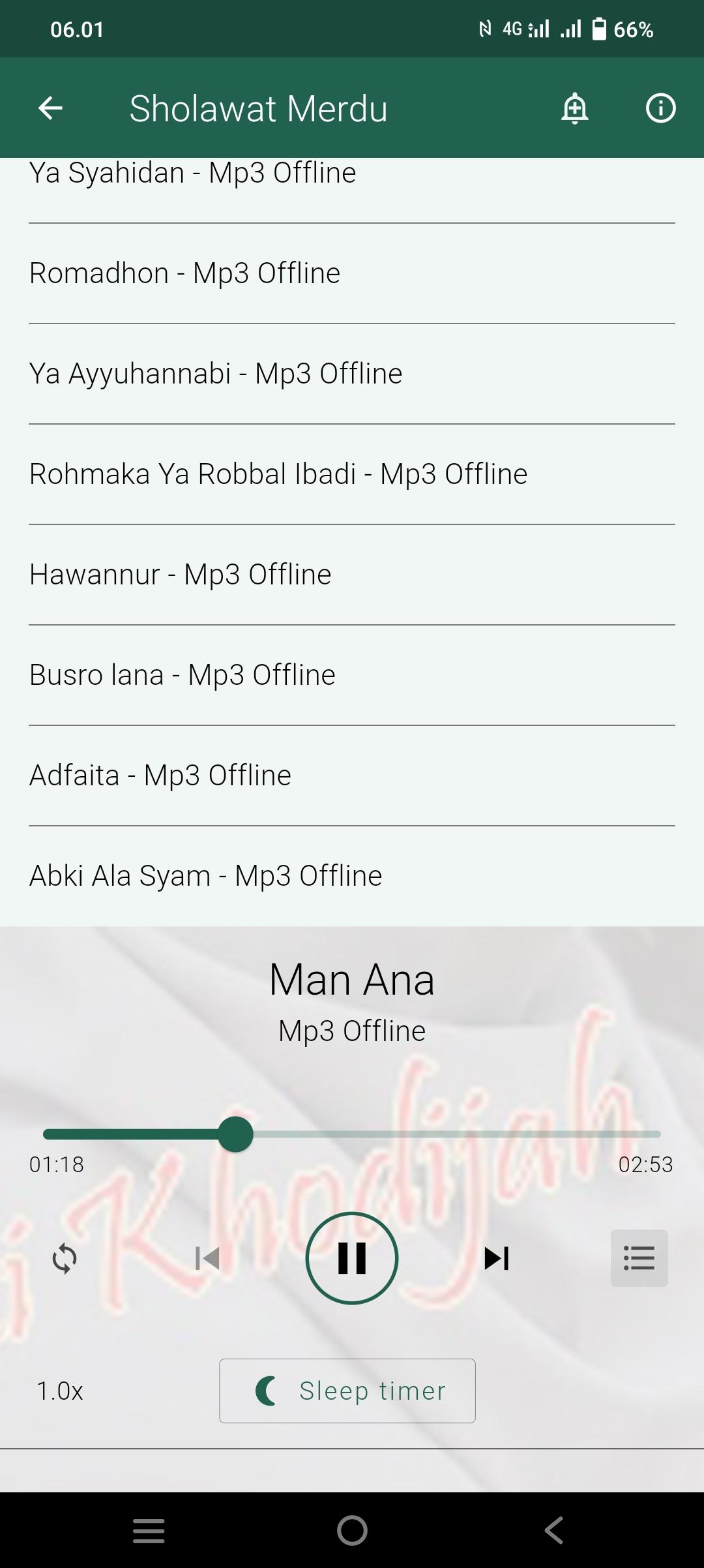This screenshot has height=1568, width=704.
Task: Open the Sleep timer
Action: coord(347,1391)
